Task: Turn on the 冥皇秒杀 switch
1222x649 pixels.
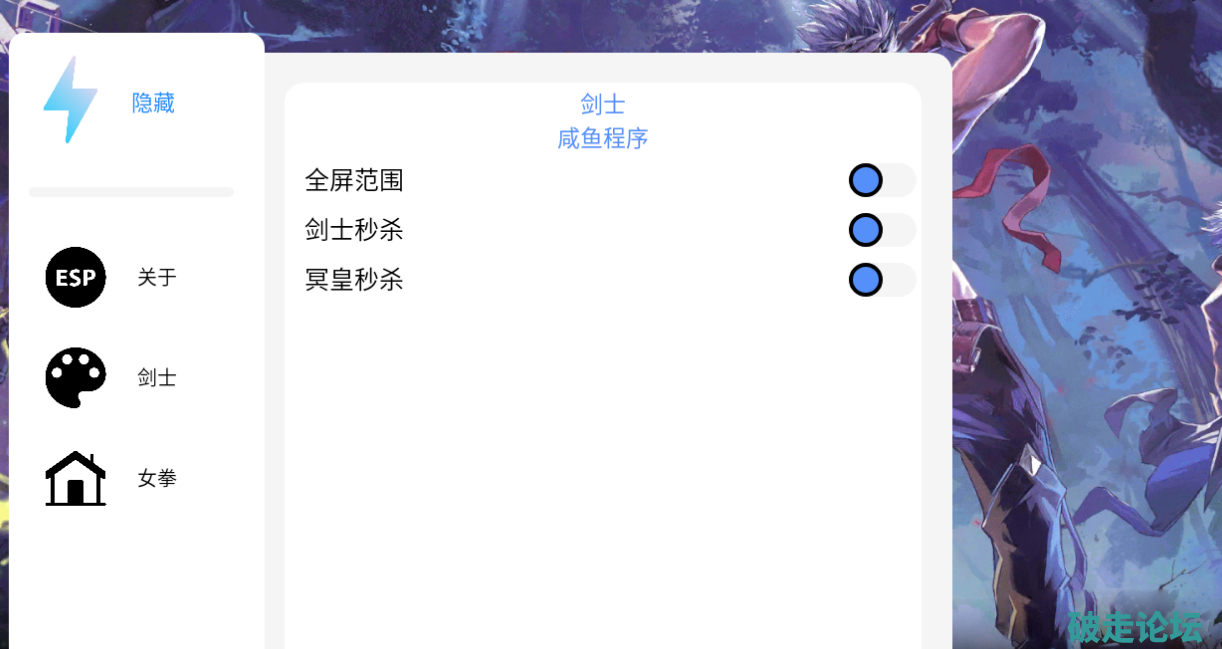Action: click(x=881, y=280)
